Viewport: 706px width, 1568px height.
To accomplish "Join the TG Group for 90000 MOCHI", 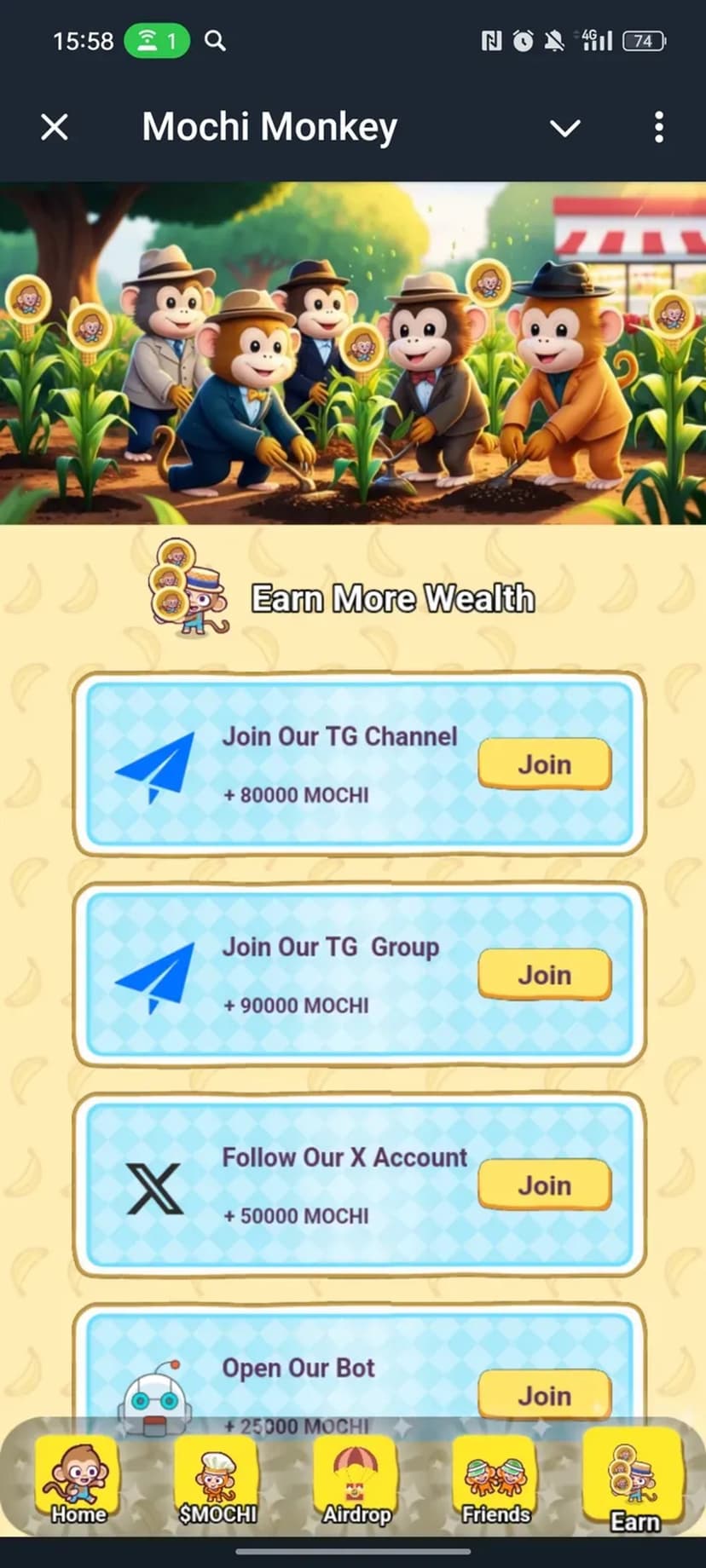I will (544, 974).
